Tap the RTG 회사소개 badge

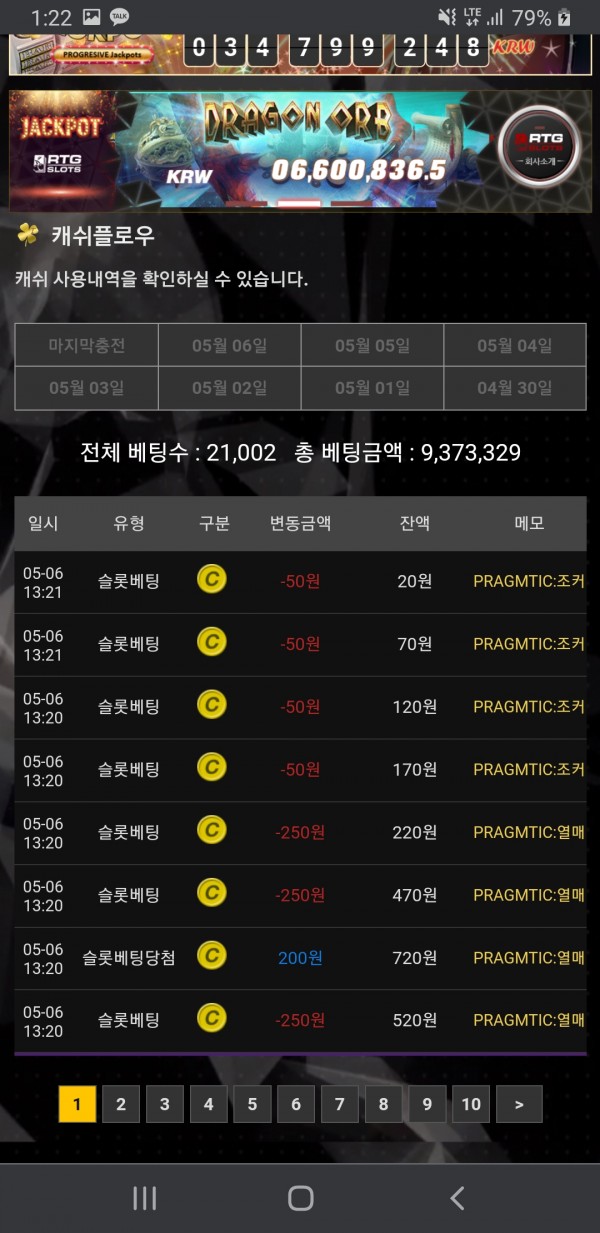point(538,146)
